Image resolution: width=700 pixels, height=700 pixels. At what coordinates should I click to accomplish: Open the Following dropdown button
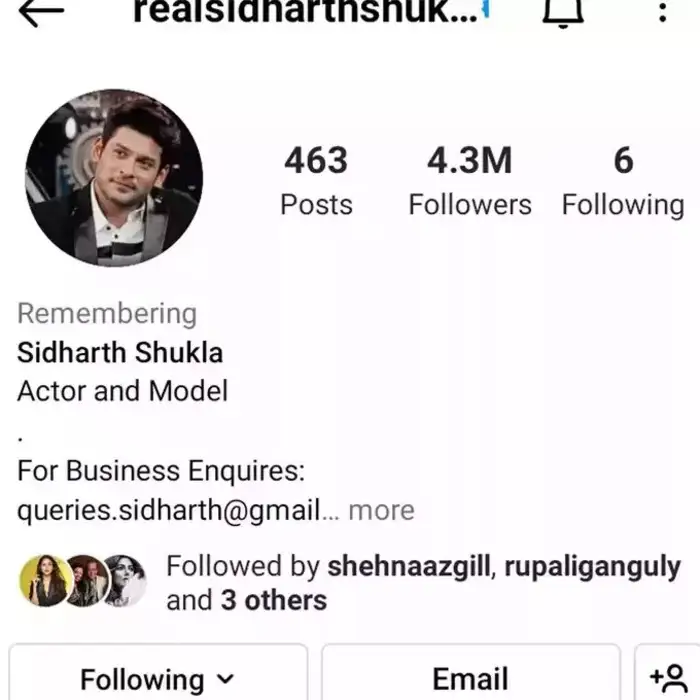tap(158, 678)
